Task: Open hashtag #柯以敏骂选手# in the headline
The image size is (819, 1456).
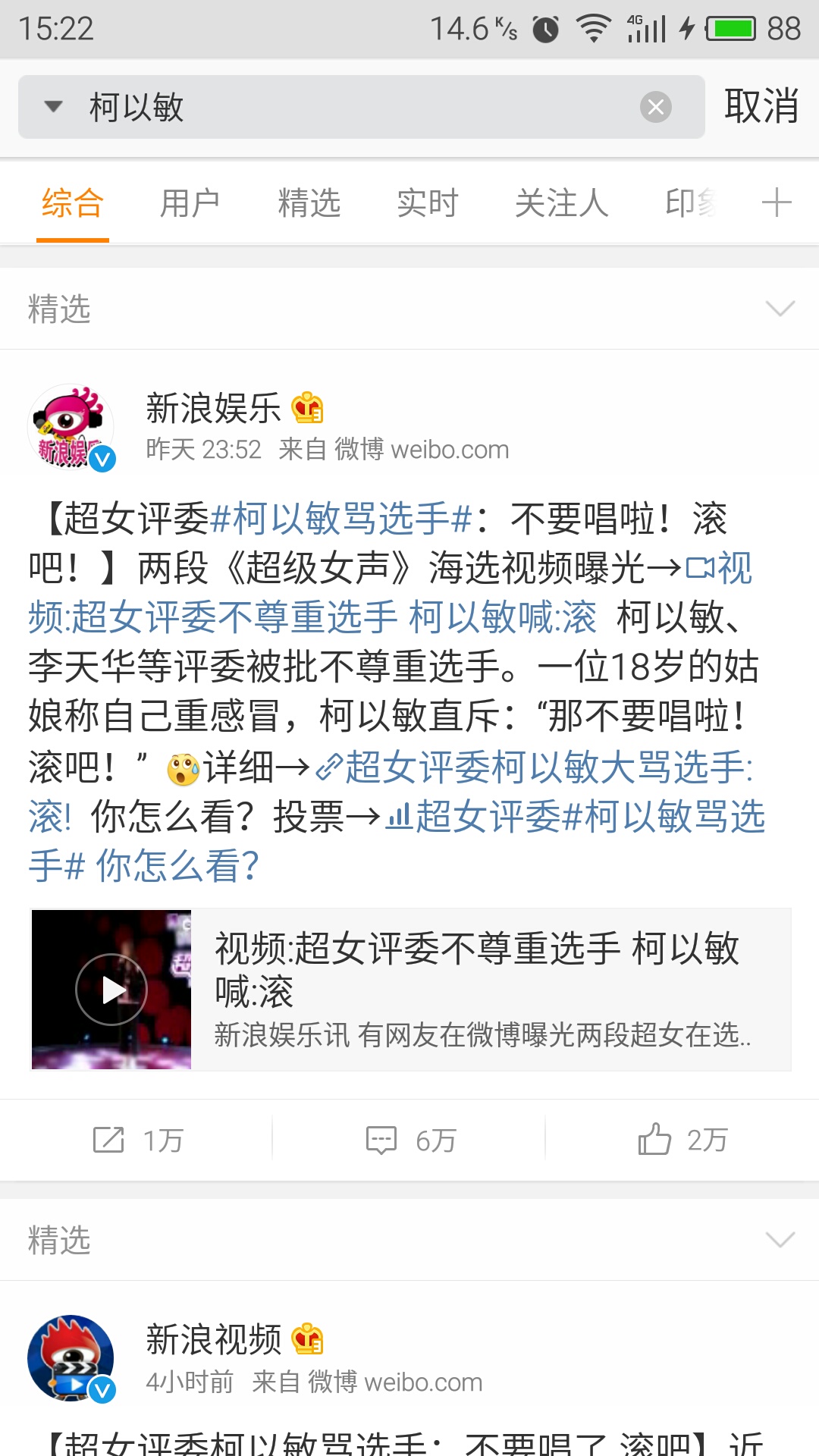Action: [x=341, y=519]
